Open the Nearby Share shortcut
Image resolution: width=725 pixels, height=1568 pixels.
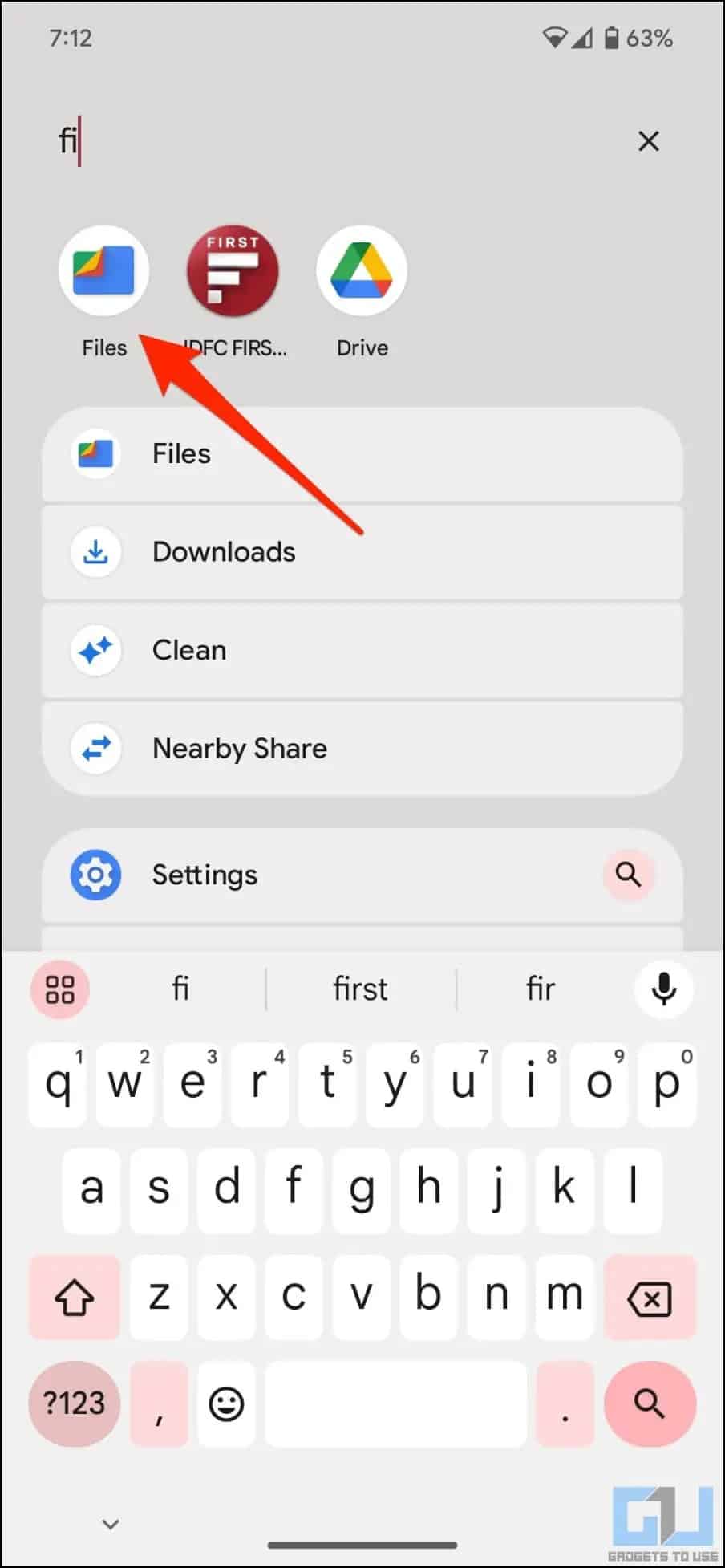362,749
